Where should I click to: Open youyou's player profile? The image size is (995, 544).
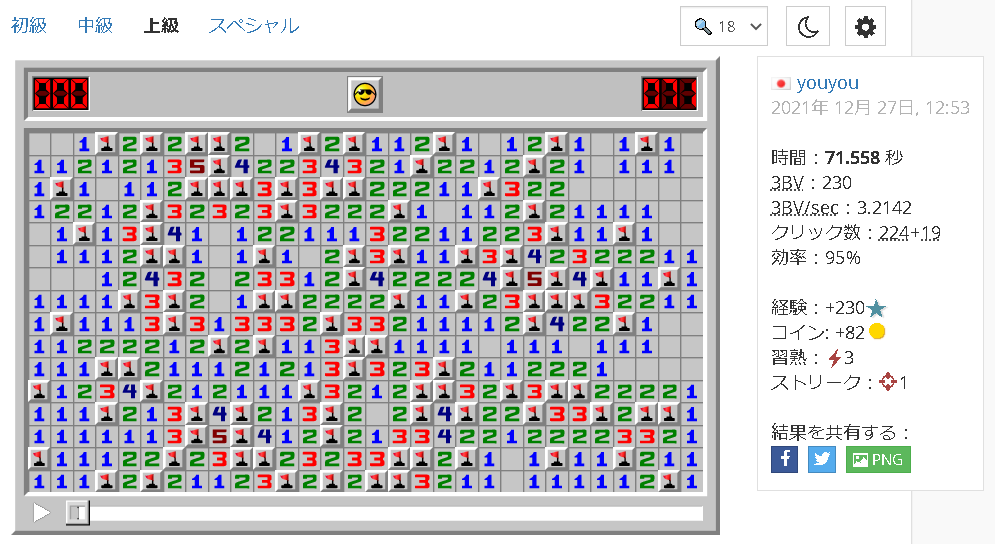pyautogui.click(x=827, y=83)
